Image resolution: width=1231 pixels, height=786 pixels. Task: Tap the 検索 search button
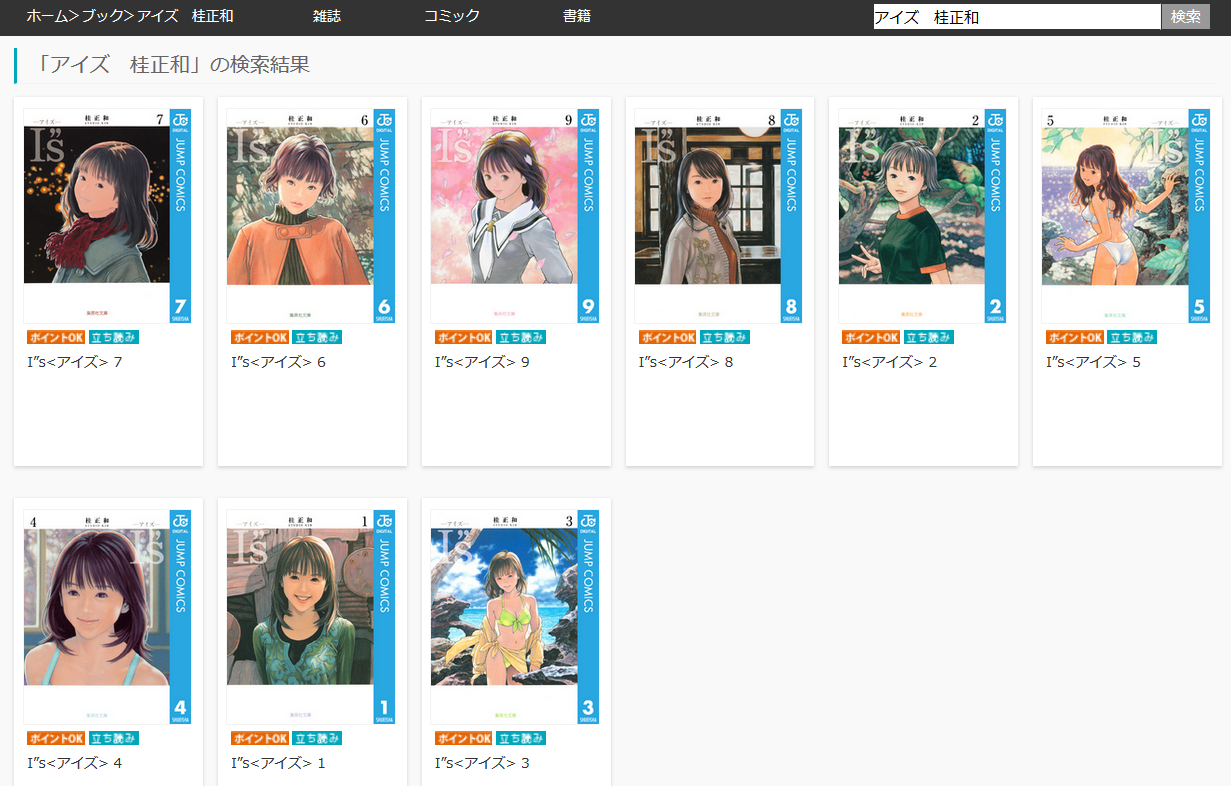1185,16
